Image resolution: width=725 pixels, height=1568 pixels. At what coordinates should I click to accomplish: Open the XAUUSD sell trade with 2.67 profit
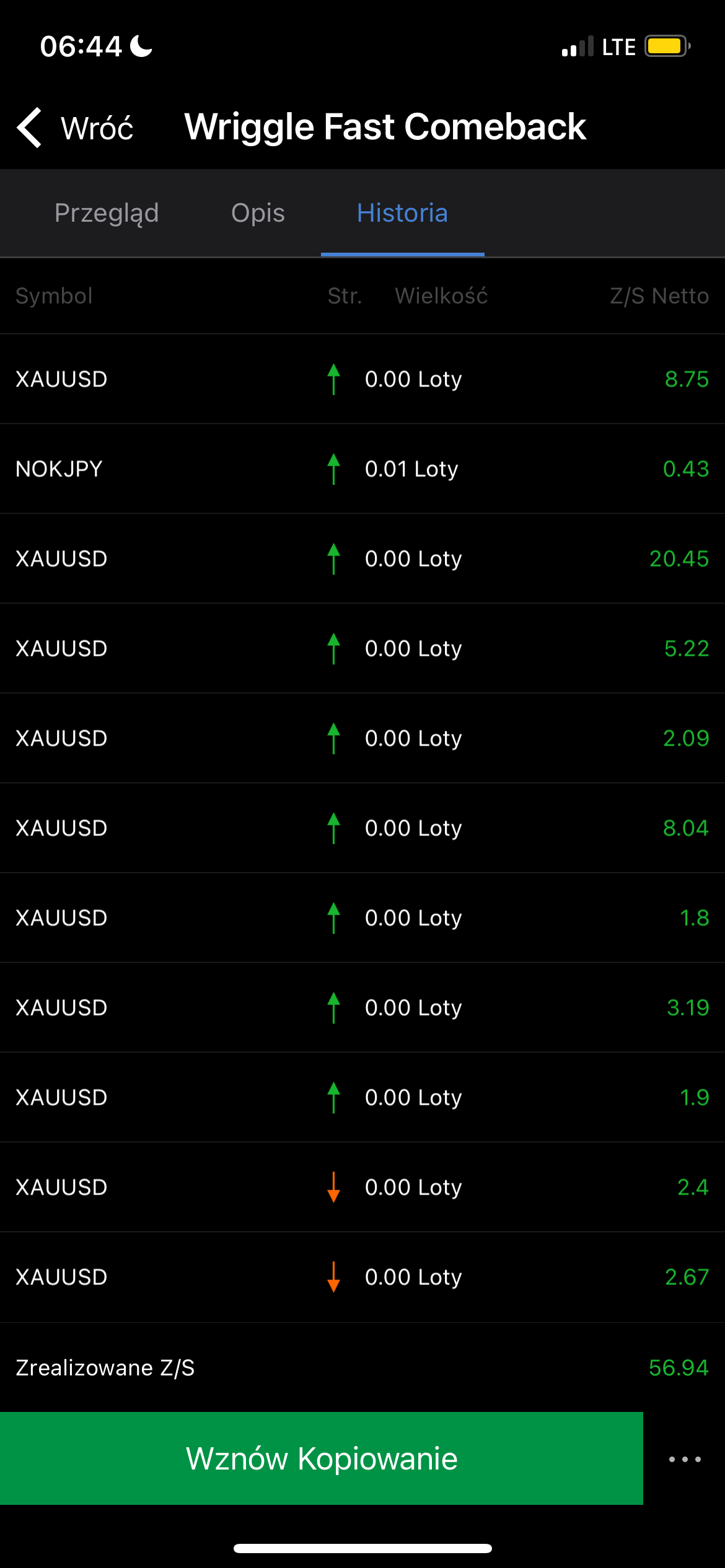pos(362,1277)
